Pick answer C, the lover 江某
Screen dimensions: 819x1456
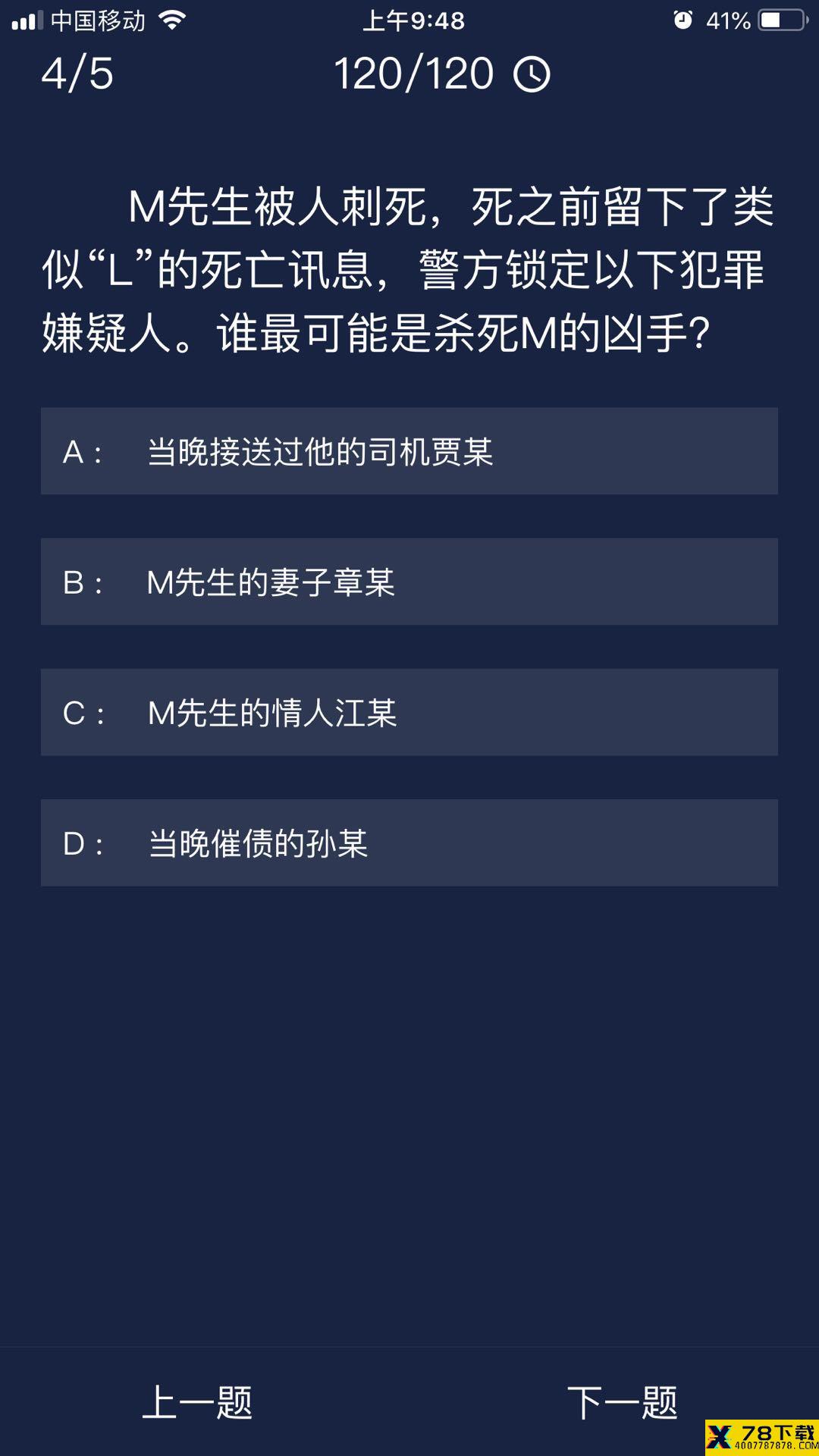point(409,712)
